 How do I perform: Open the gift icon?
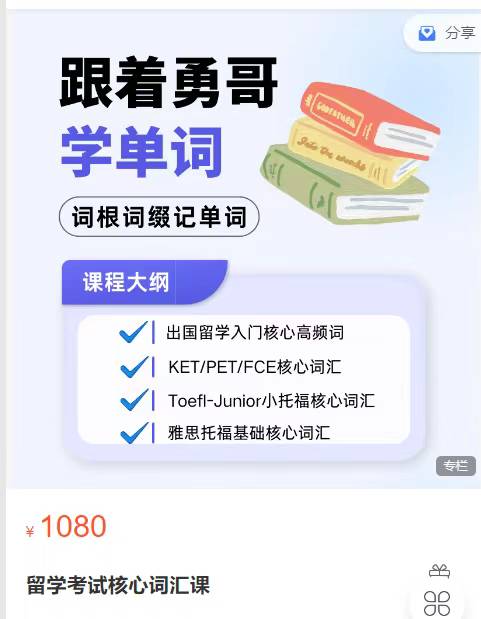(439, 571)
